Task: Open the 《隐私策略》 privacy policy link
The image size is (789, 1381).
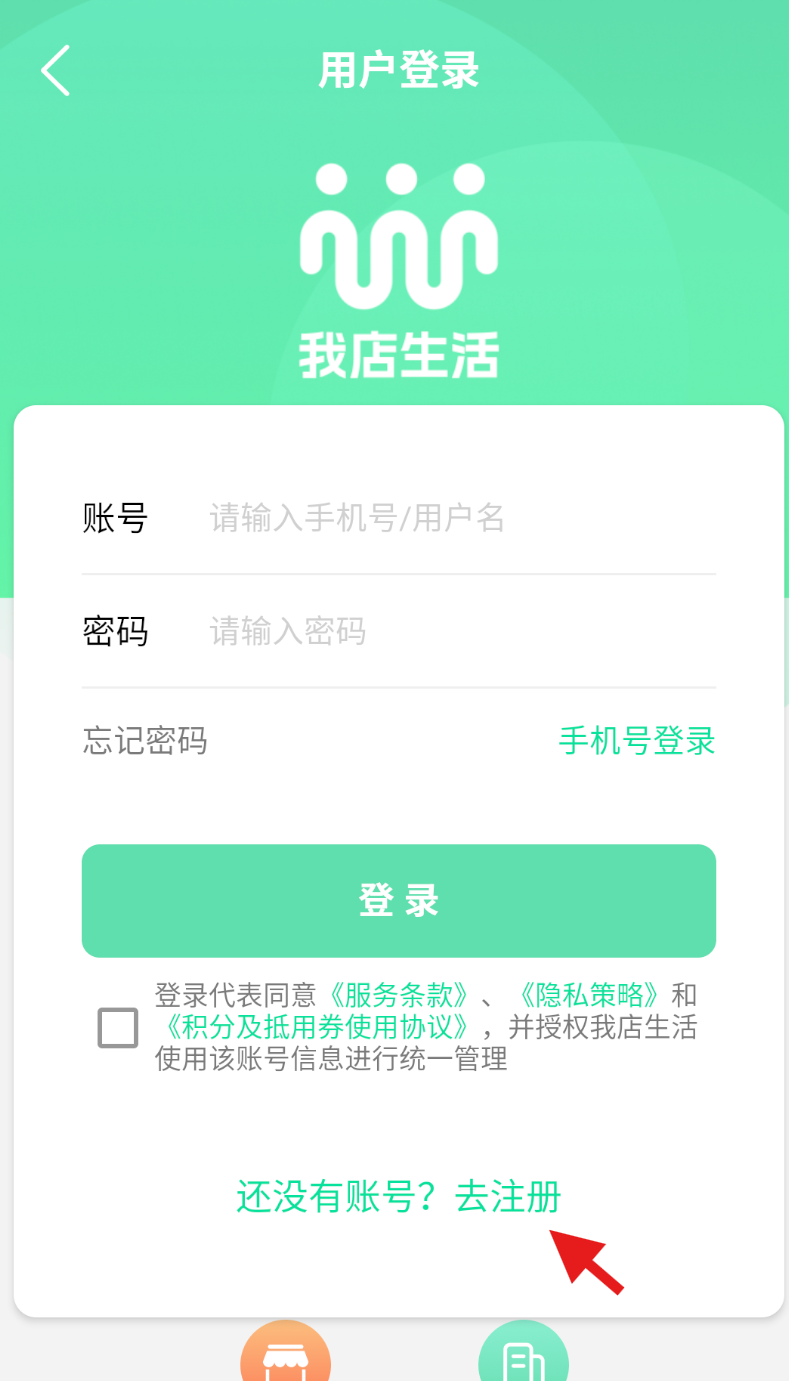Action: click(x=592, y=995)
